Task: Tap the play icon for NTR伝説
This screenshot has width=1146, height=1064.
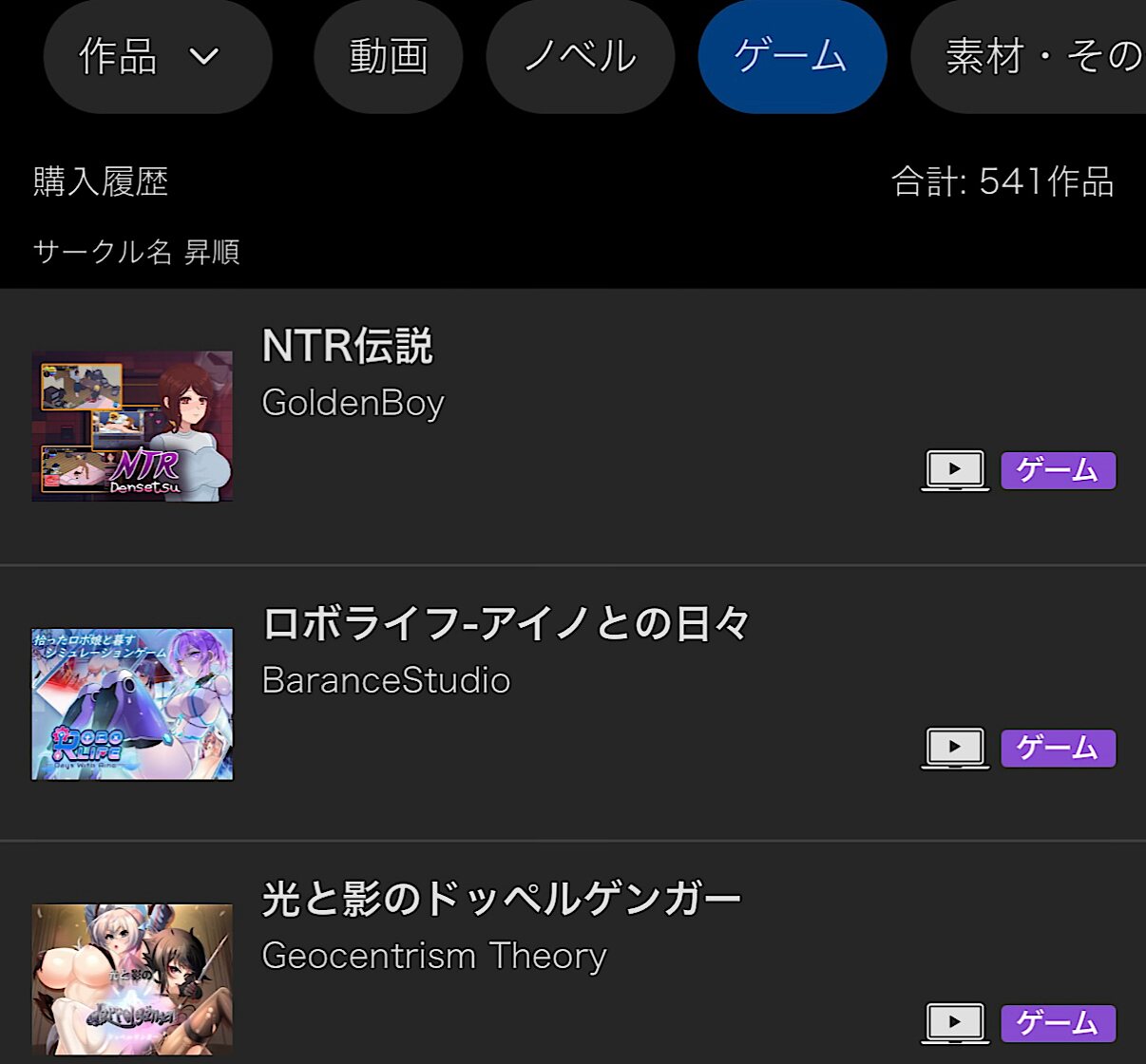Action: coord(954,469)
